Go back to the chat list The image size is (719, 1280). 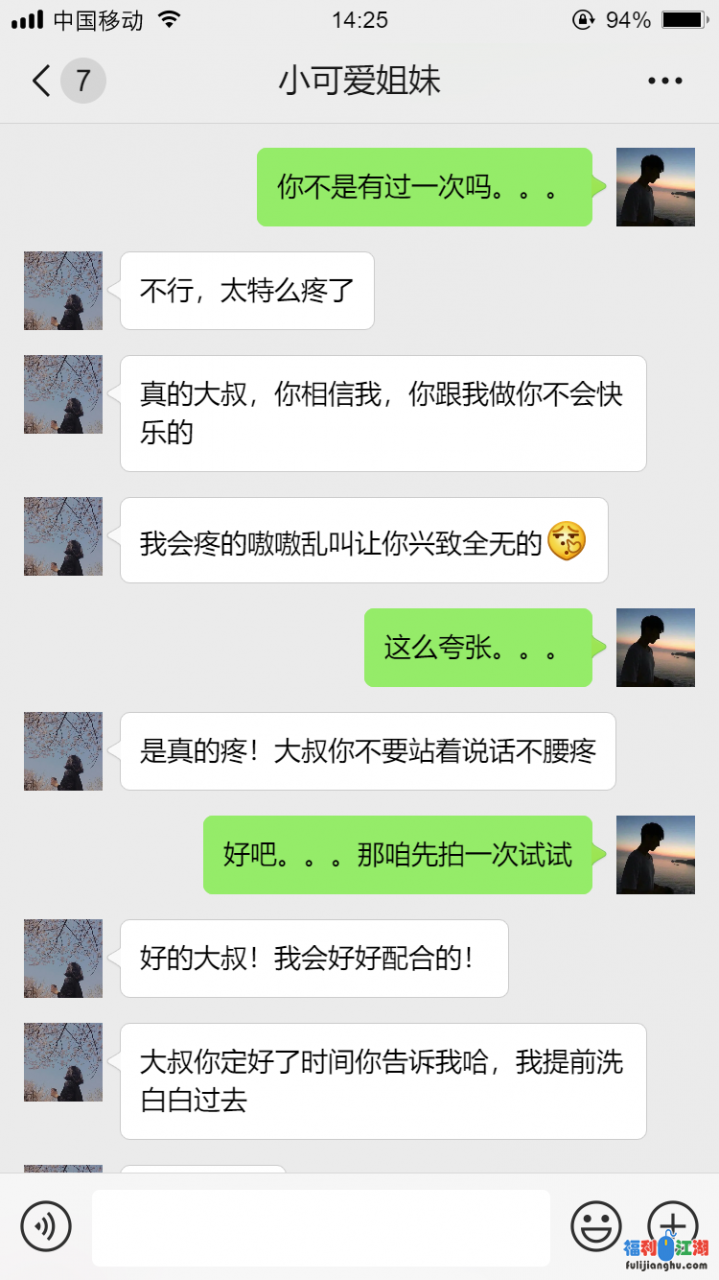click(42, 81)
